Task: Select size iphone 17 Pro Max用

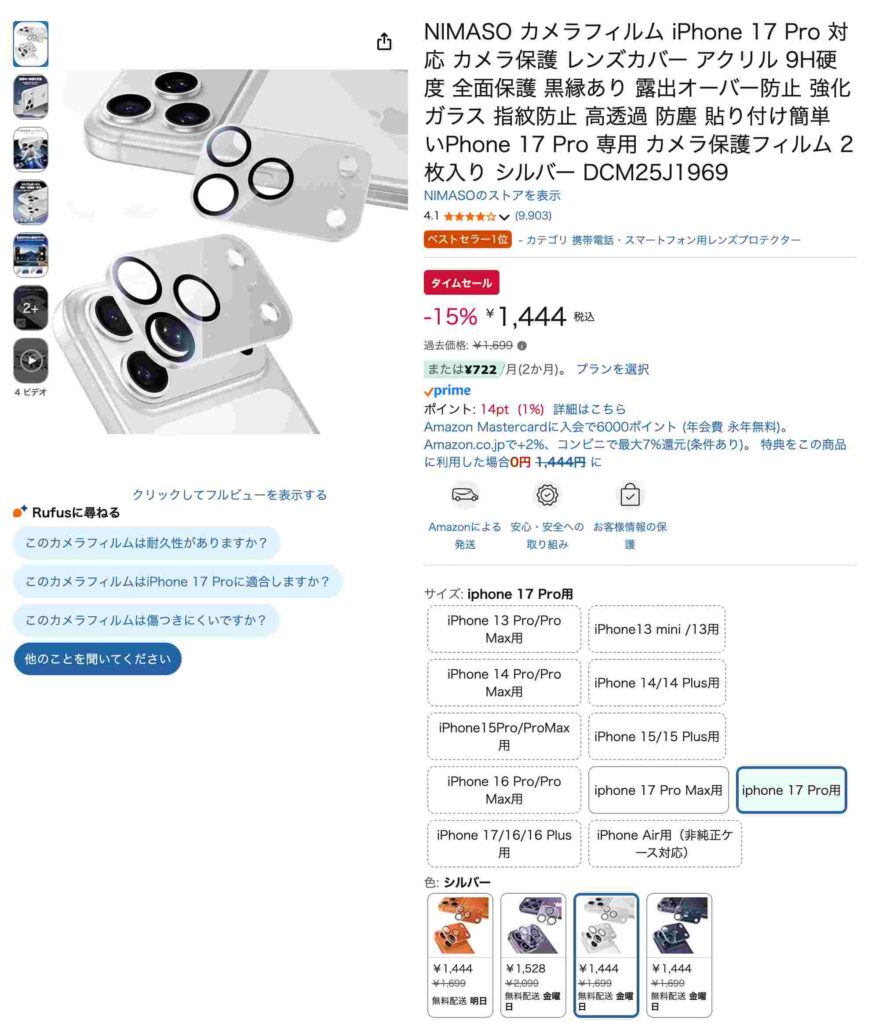Action: pyautogui.click(x=657, y=790)
